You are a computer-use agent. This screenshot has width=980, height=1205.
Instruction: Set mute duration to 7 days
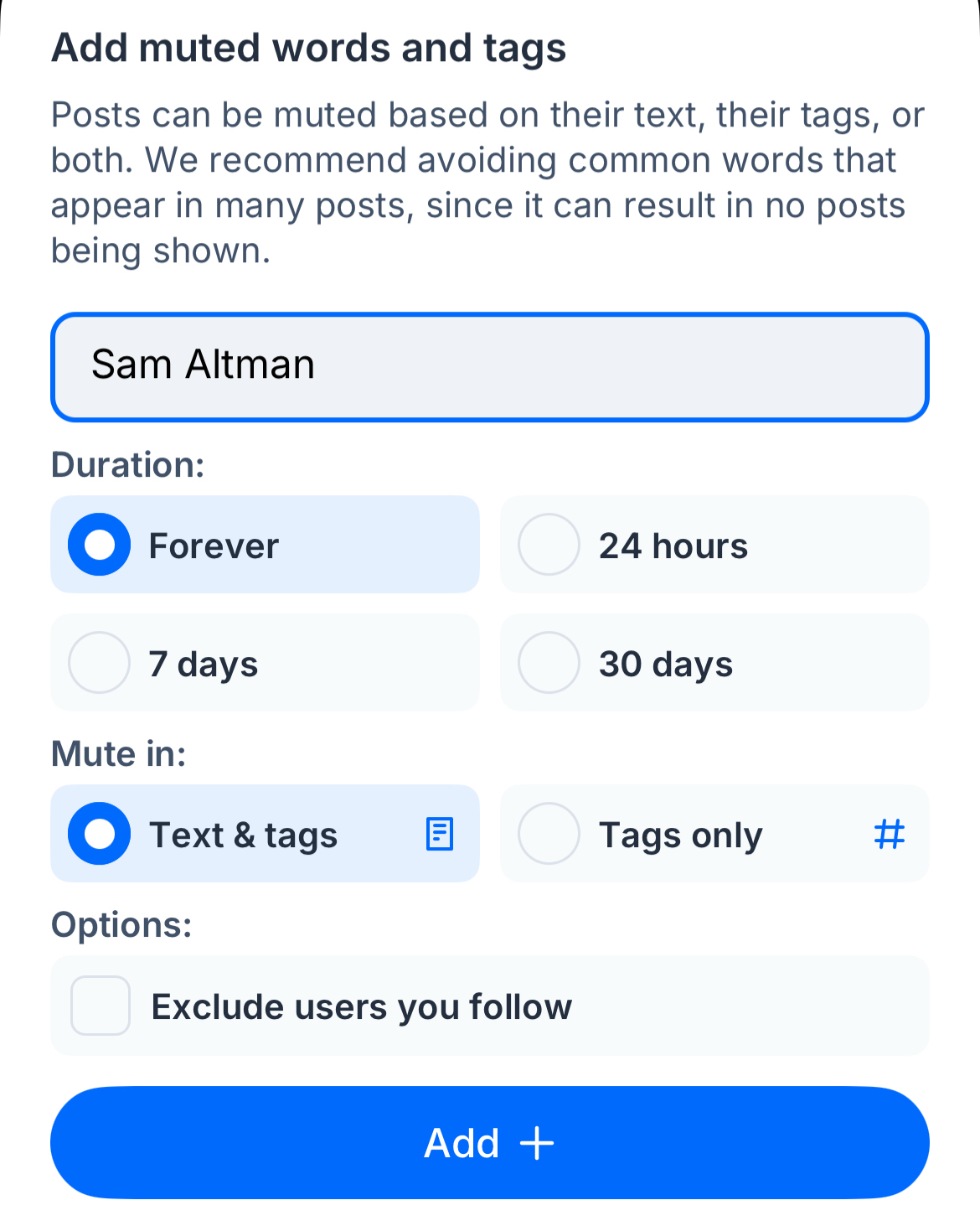pyautogui.click(x=265, y=663)
